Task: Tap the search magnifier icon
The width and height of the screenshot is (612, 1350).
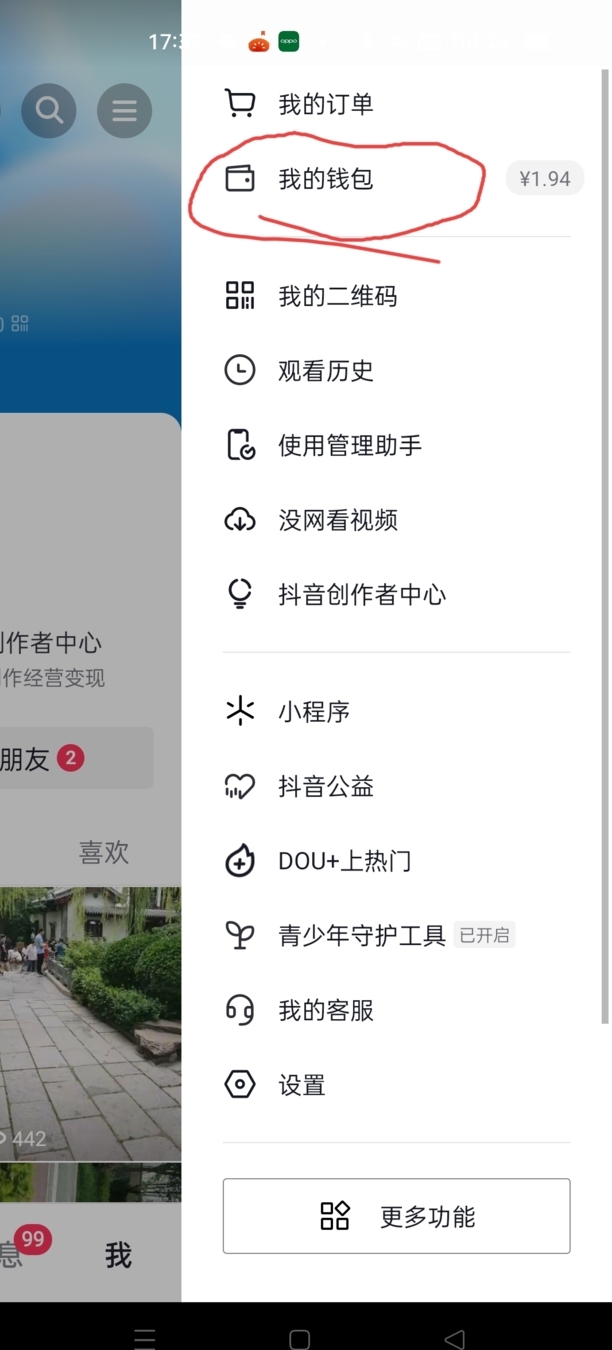Action: (x=49, y=110)
